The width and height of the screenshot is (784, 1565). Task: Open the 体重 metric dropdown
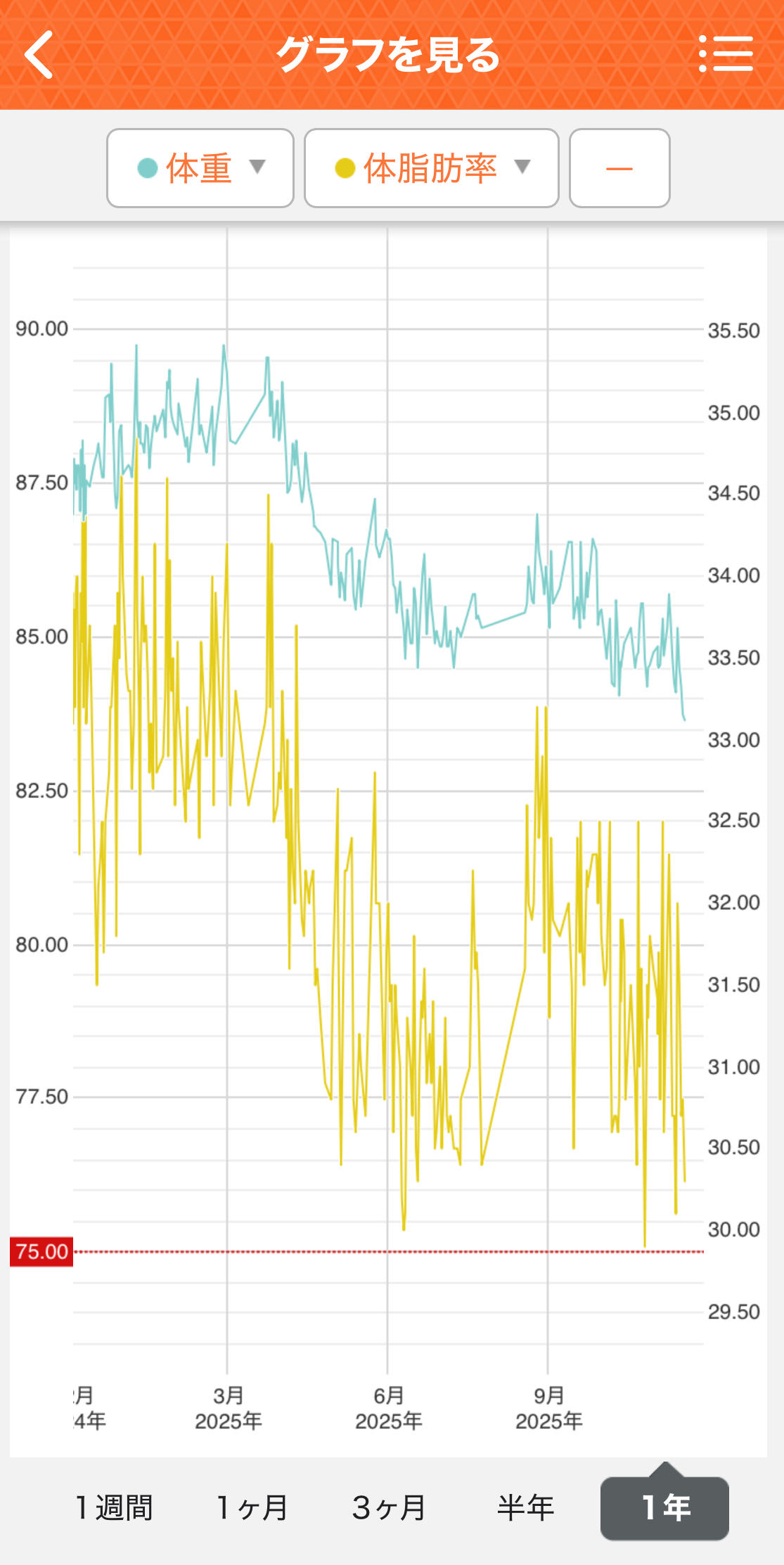click(200, 168)
